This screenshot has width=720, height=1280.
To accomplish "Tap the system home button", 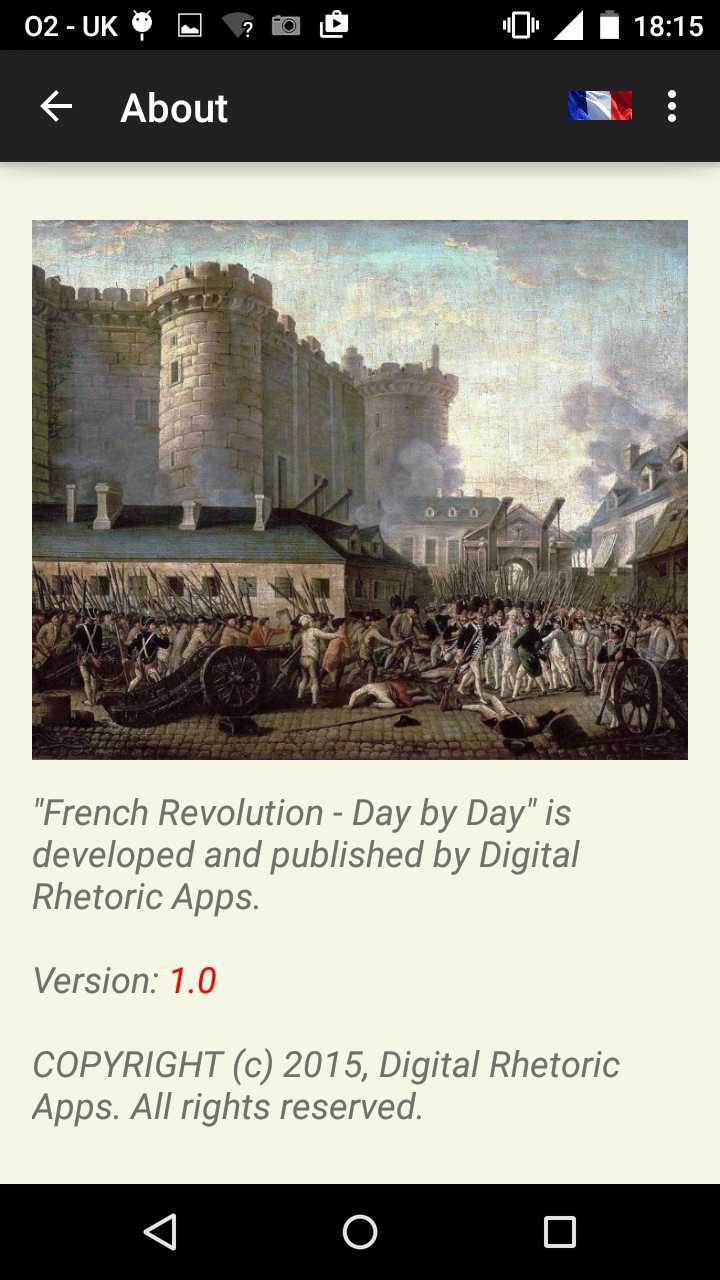I will (x=360, y=1232).
